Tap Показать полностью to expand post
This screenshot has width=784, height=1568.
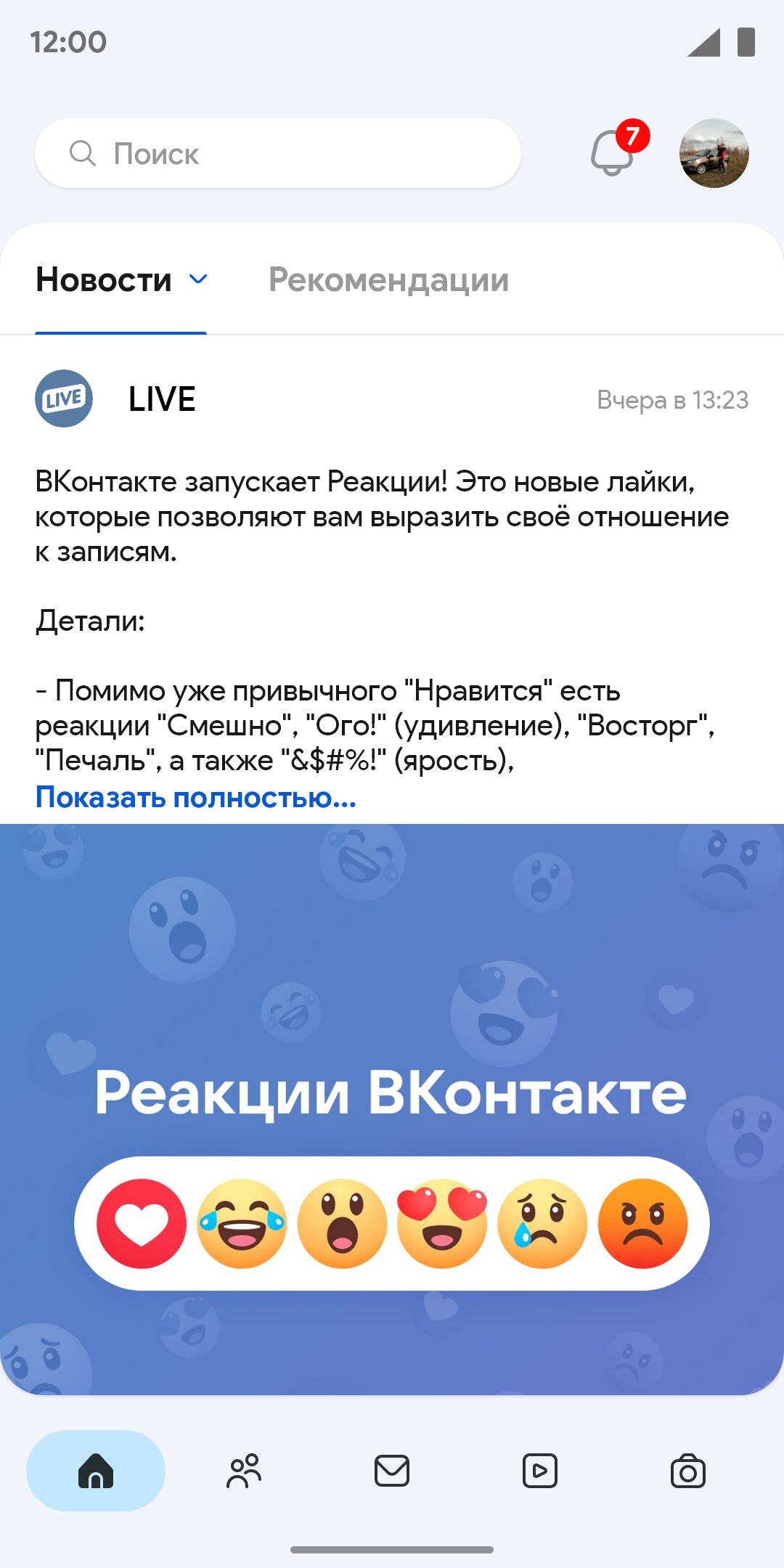pyautogui.click(x=196, y=797)
